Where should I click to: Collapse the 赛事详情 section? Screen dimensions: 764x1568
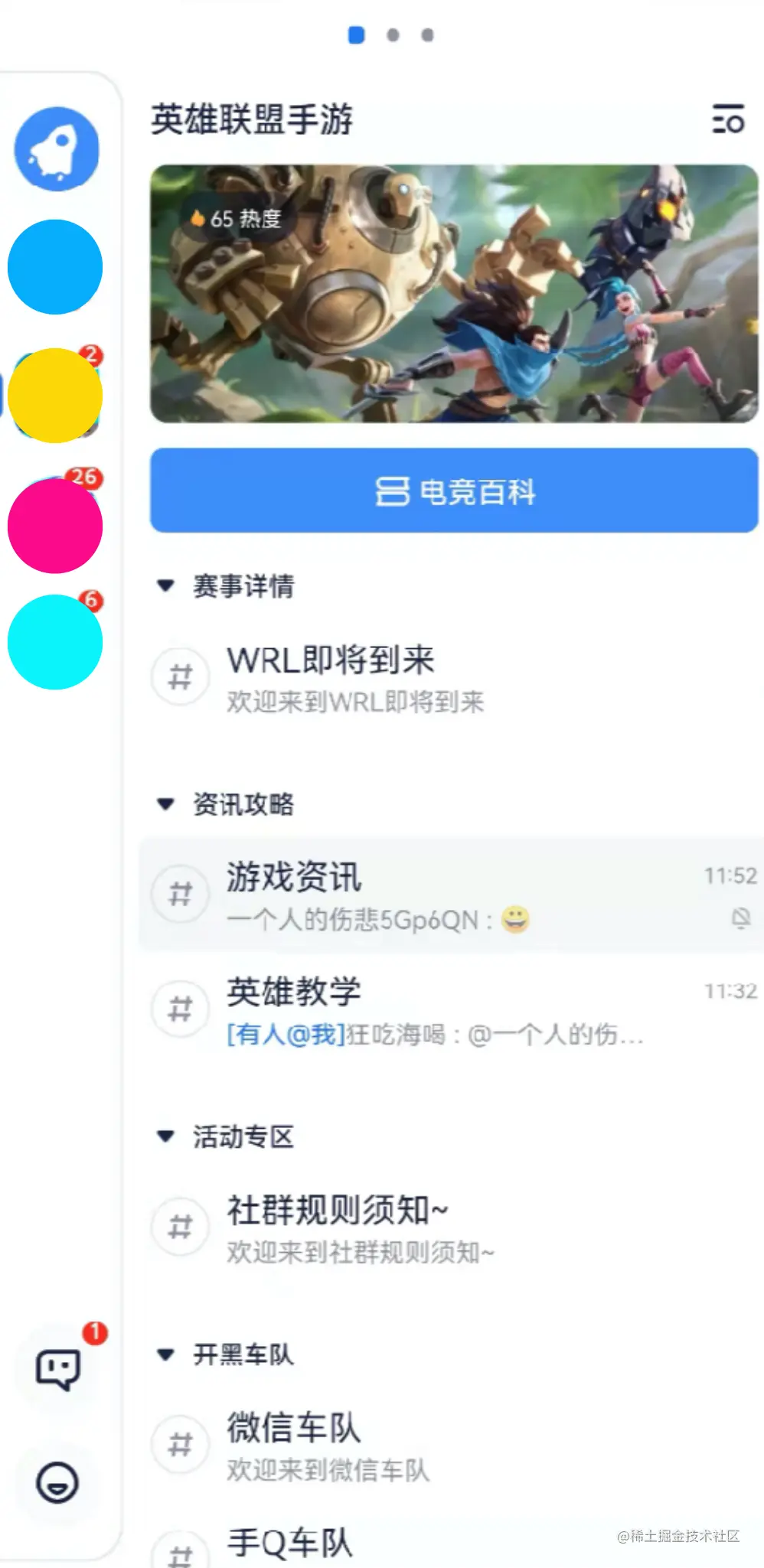165,586
